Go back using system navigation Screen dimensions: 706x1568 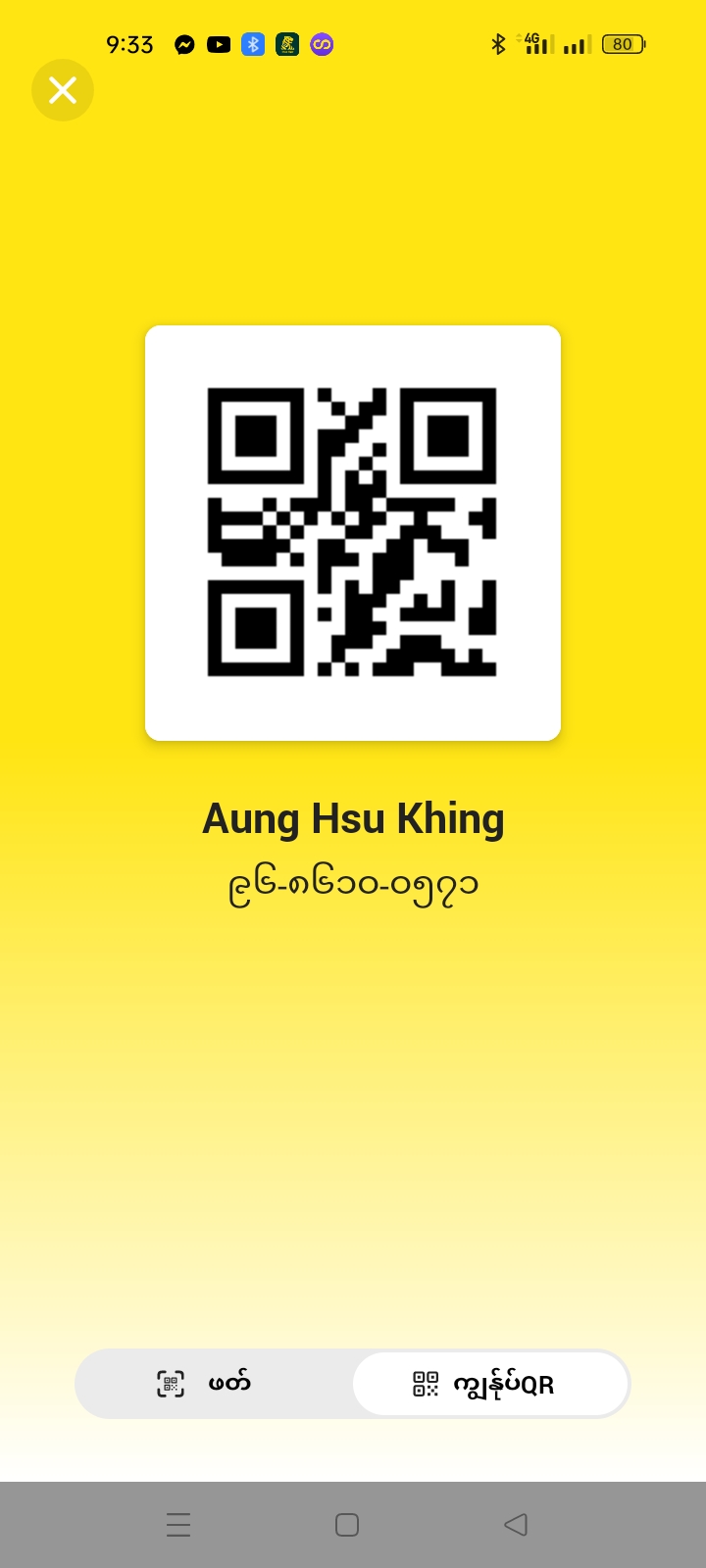point(516,1524)
